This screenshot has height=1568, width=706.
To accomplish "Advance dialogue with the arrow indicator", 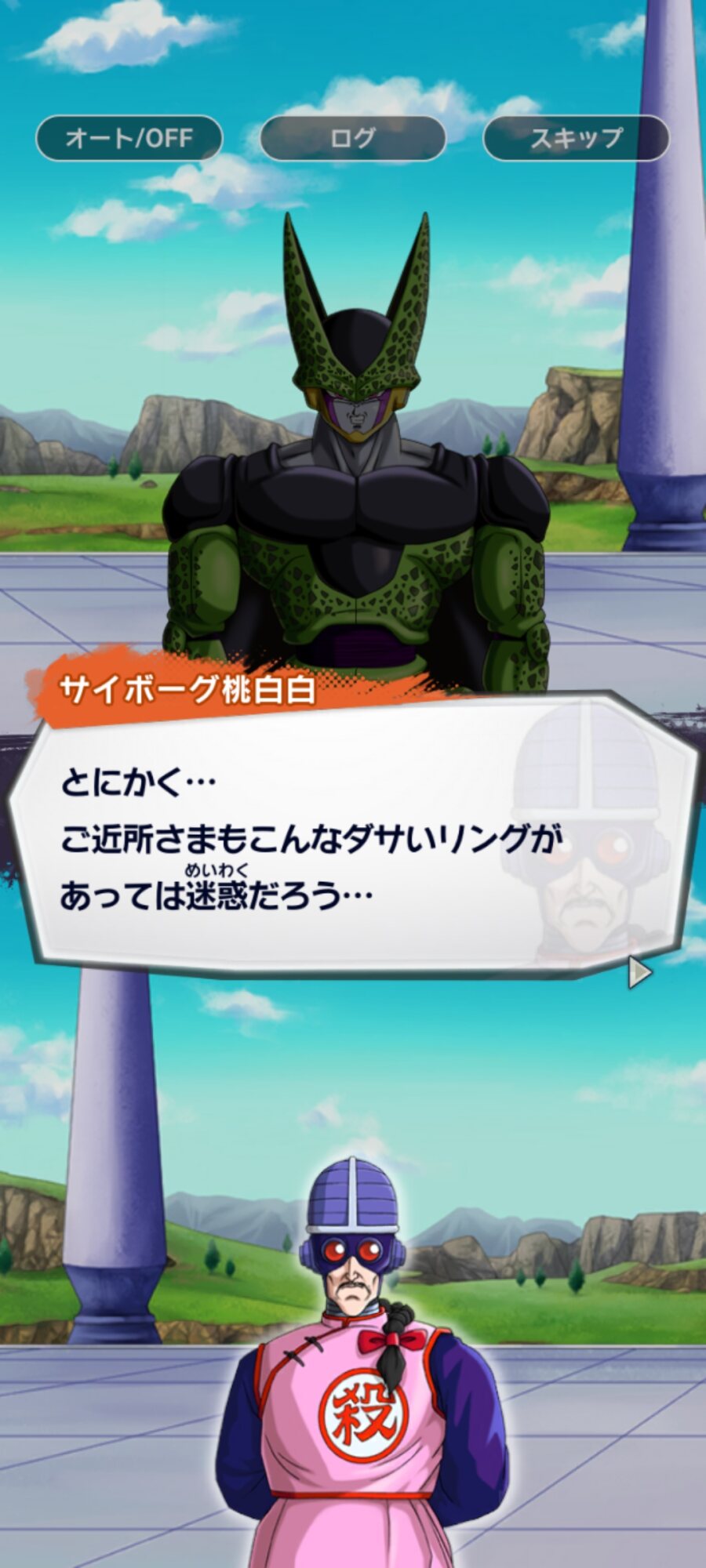I will click(640, 973).
